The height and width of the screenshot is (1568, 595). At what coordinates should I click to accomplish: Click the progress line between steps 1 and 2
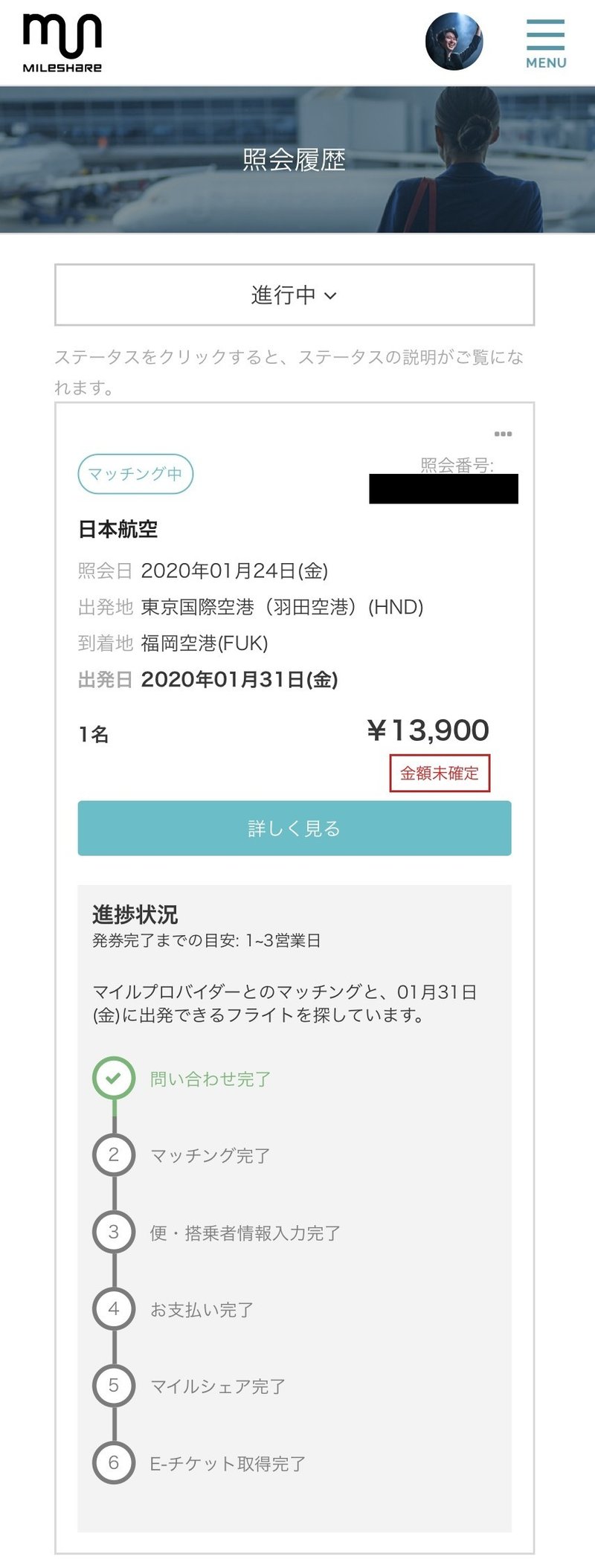[x=113, y=1116]
